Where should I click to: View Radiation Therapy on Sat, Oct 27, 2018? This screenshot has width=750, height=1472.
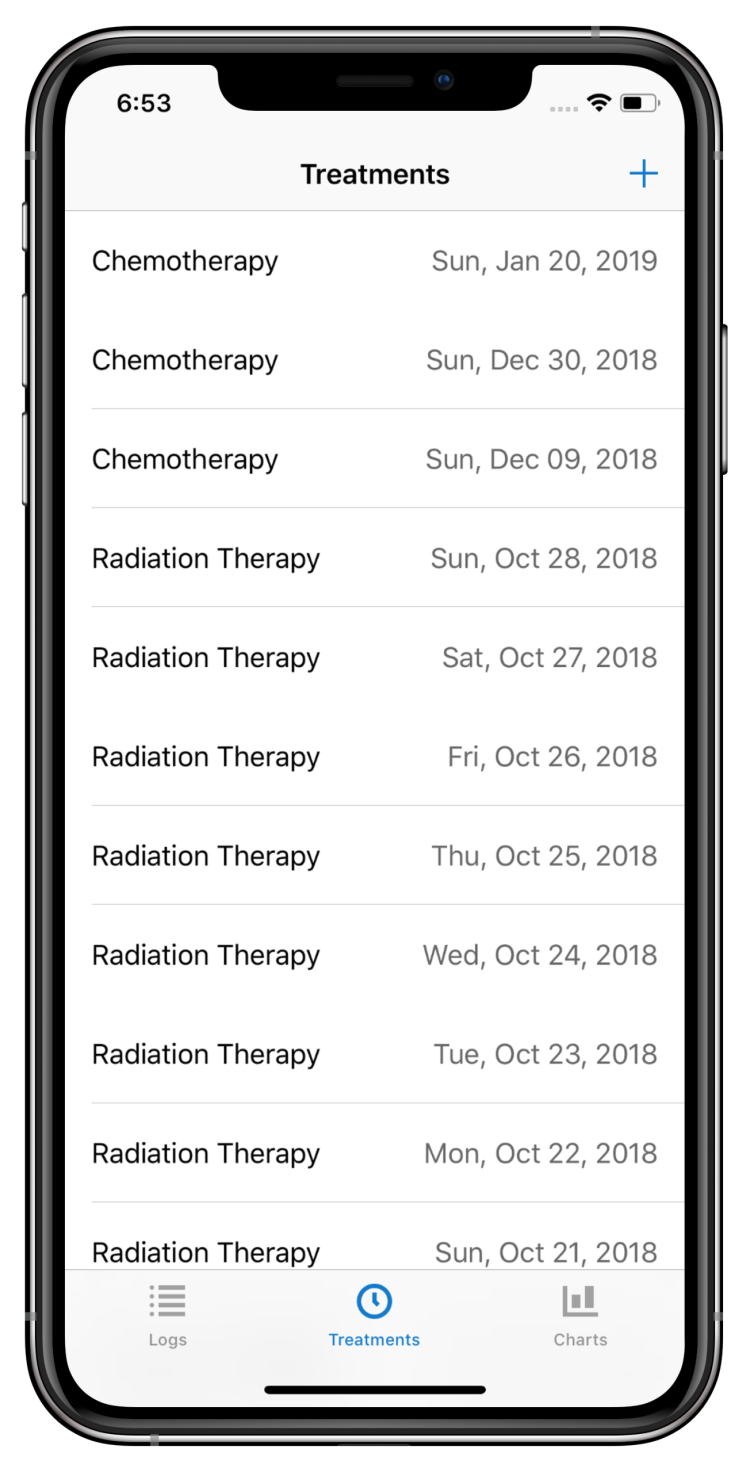pos(375,657)
